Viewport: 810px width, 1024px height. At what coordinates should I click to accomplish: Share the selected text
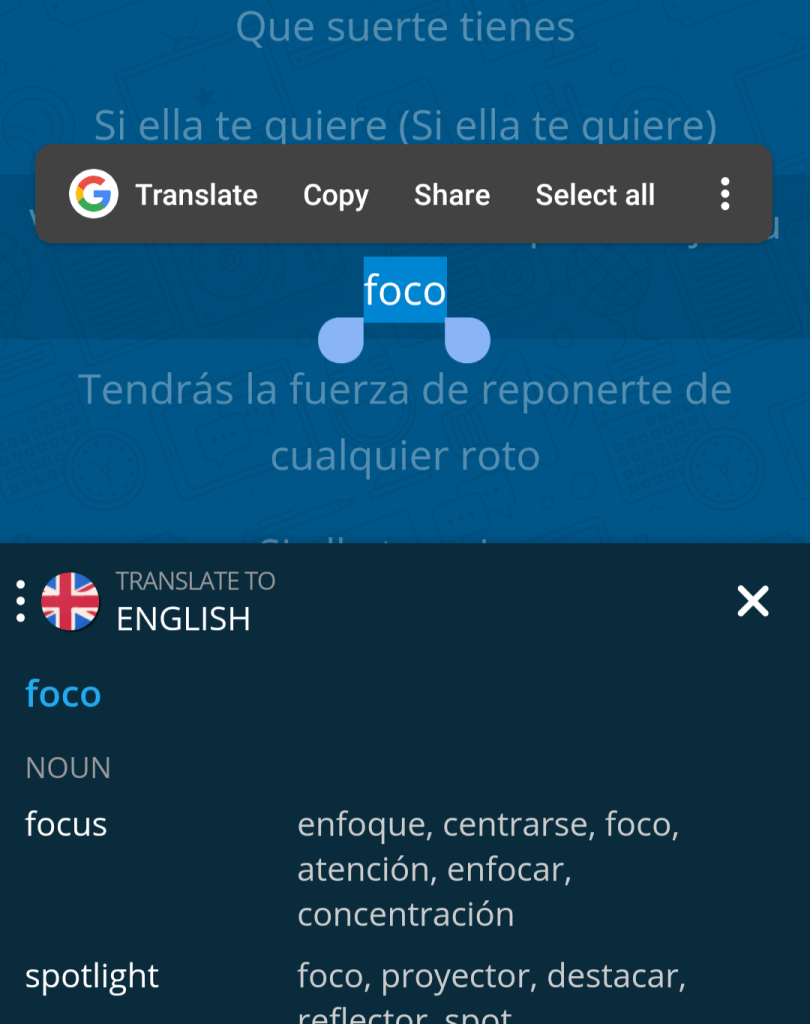click(452, 195)
